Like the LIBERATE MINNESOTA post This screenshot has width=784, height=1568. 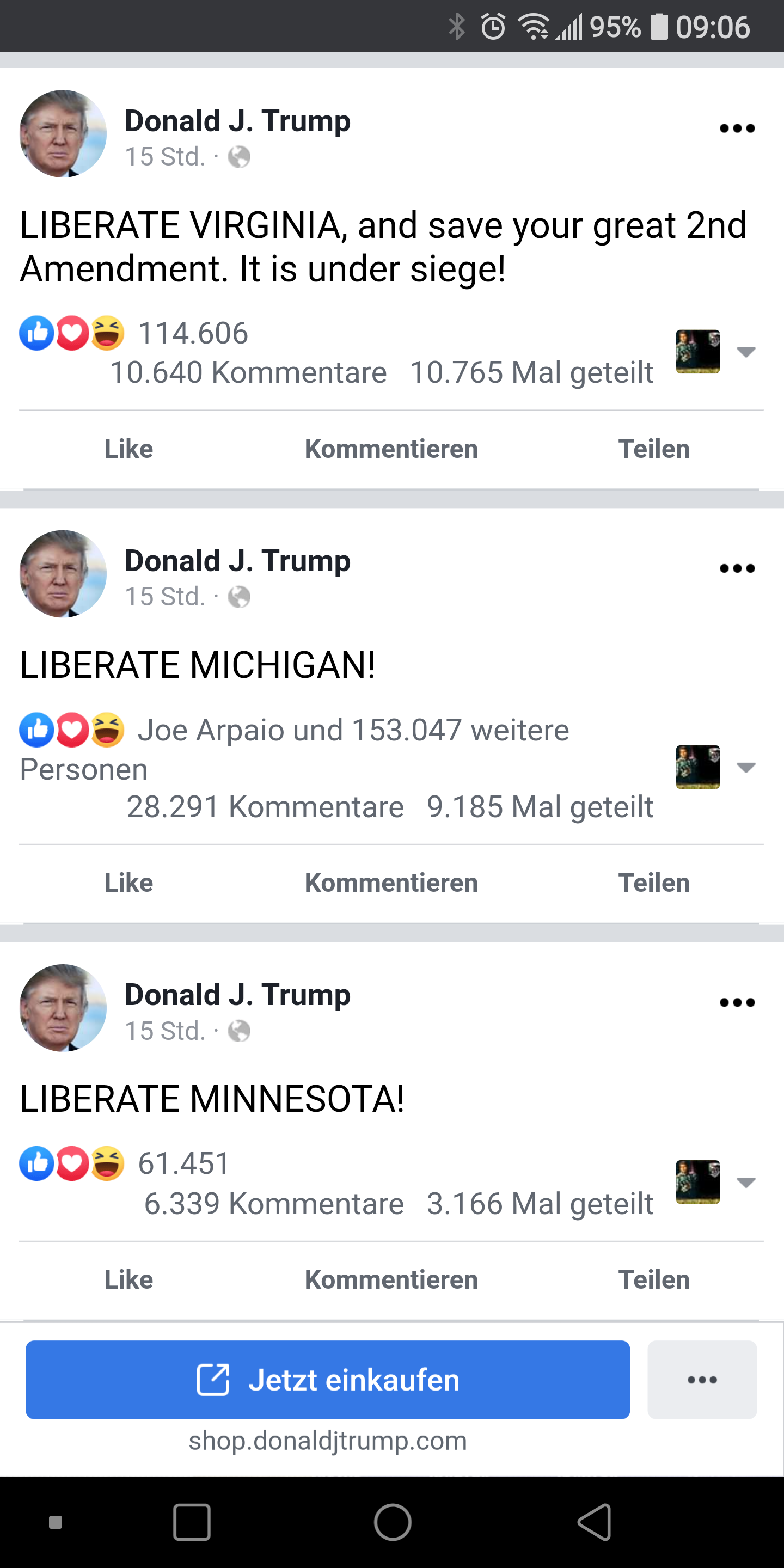[128, 1280]
